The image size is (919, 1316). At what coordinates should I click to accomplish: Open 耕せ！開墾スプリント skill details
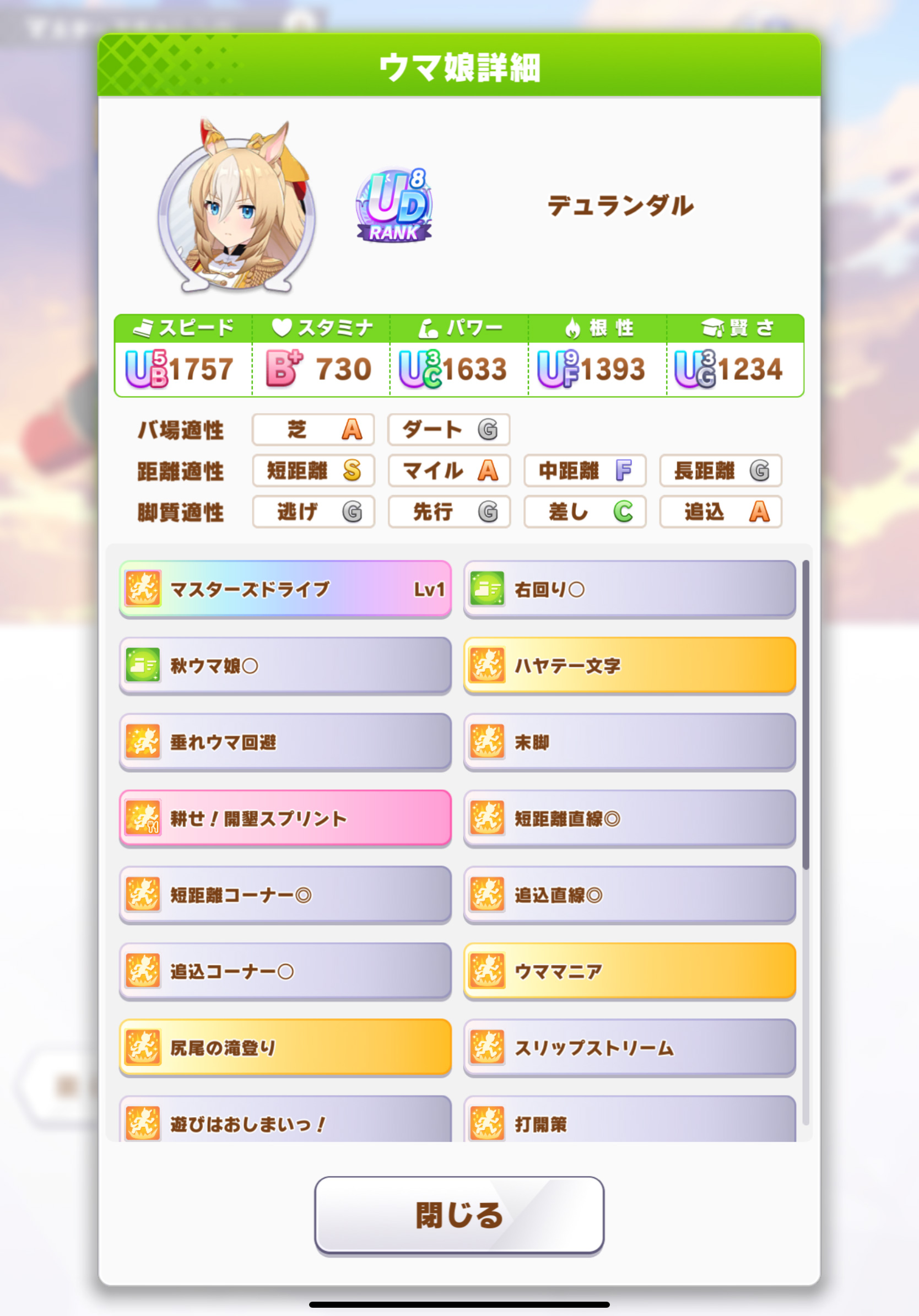point(285,818)
